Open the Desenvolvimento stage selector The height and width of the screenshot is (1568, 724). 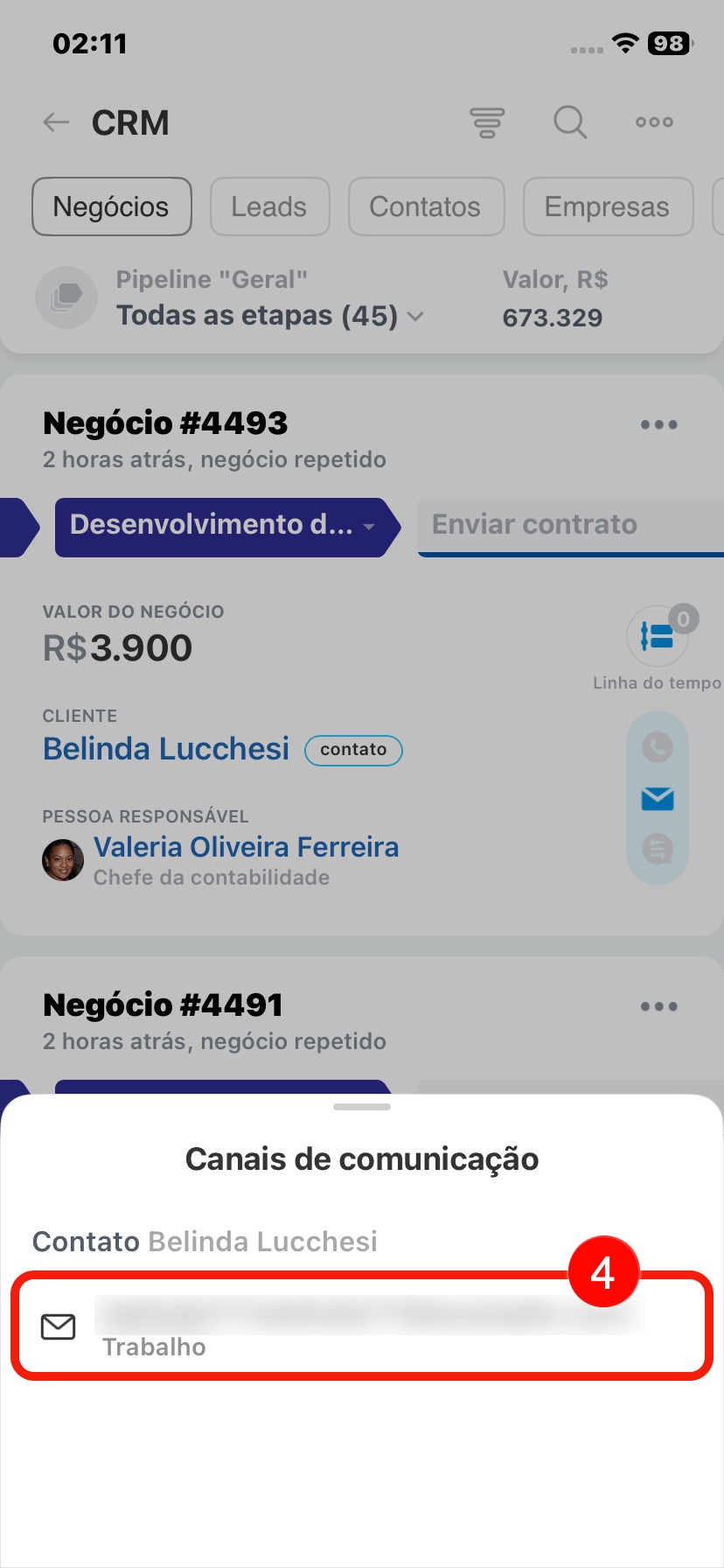223,526
